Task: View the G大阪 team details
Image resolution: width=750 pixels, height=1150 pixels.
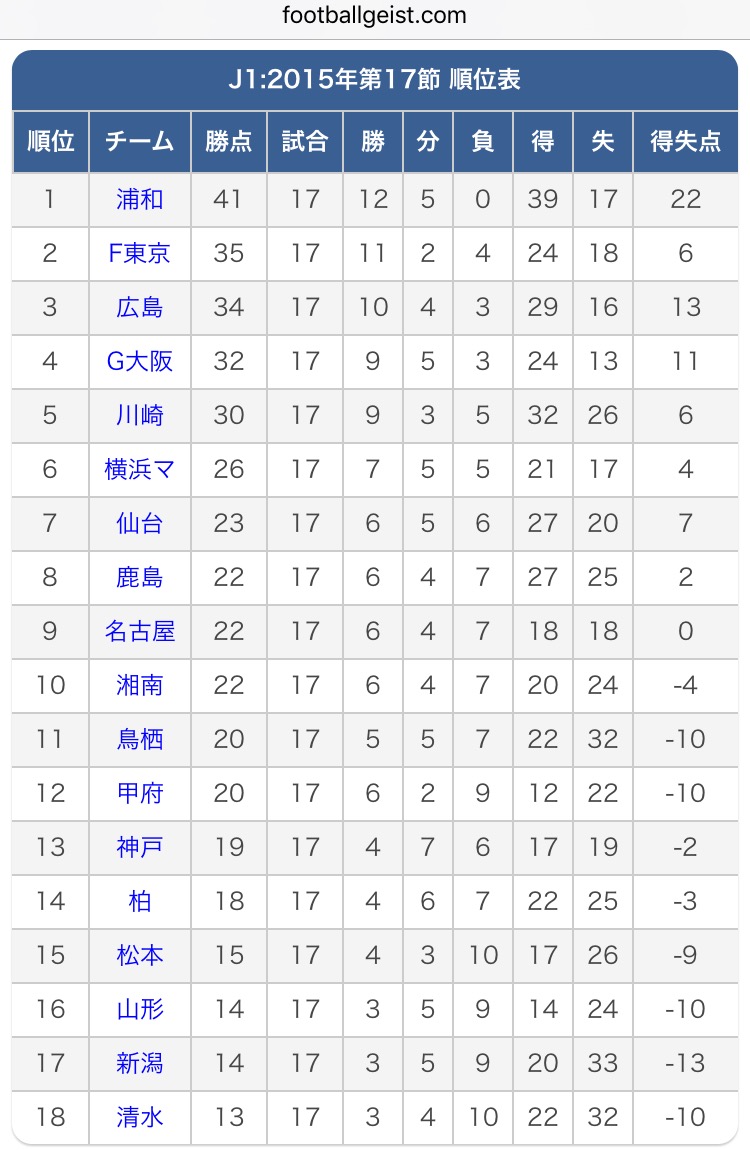Action: [x=140, y=362]
